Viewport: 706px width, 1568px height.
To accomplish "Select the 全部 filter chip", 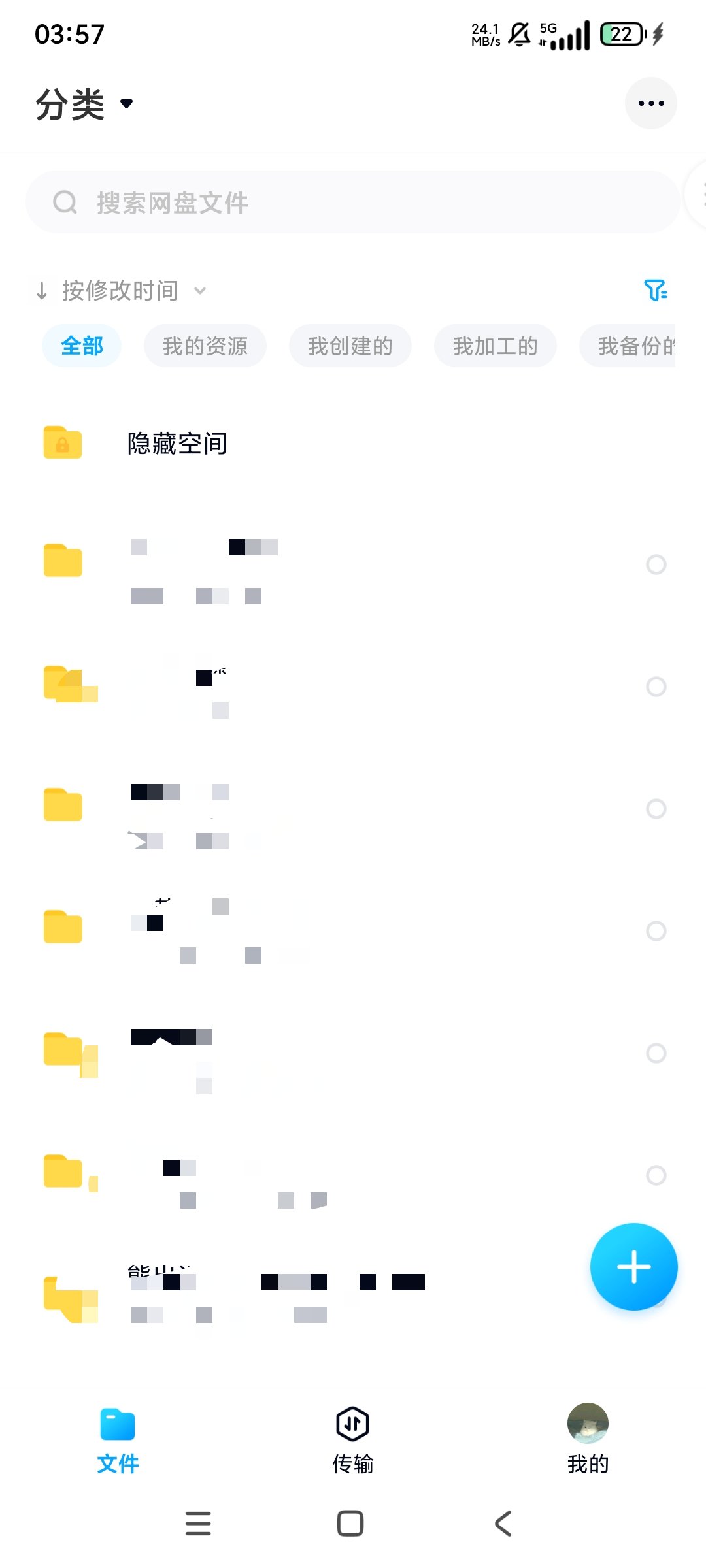I will click(x=82, y=346).
